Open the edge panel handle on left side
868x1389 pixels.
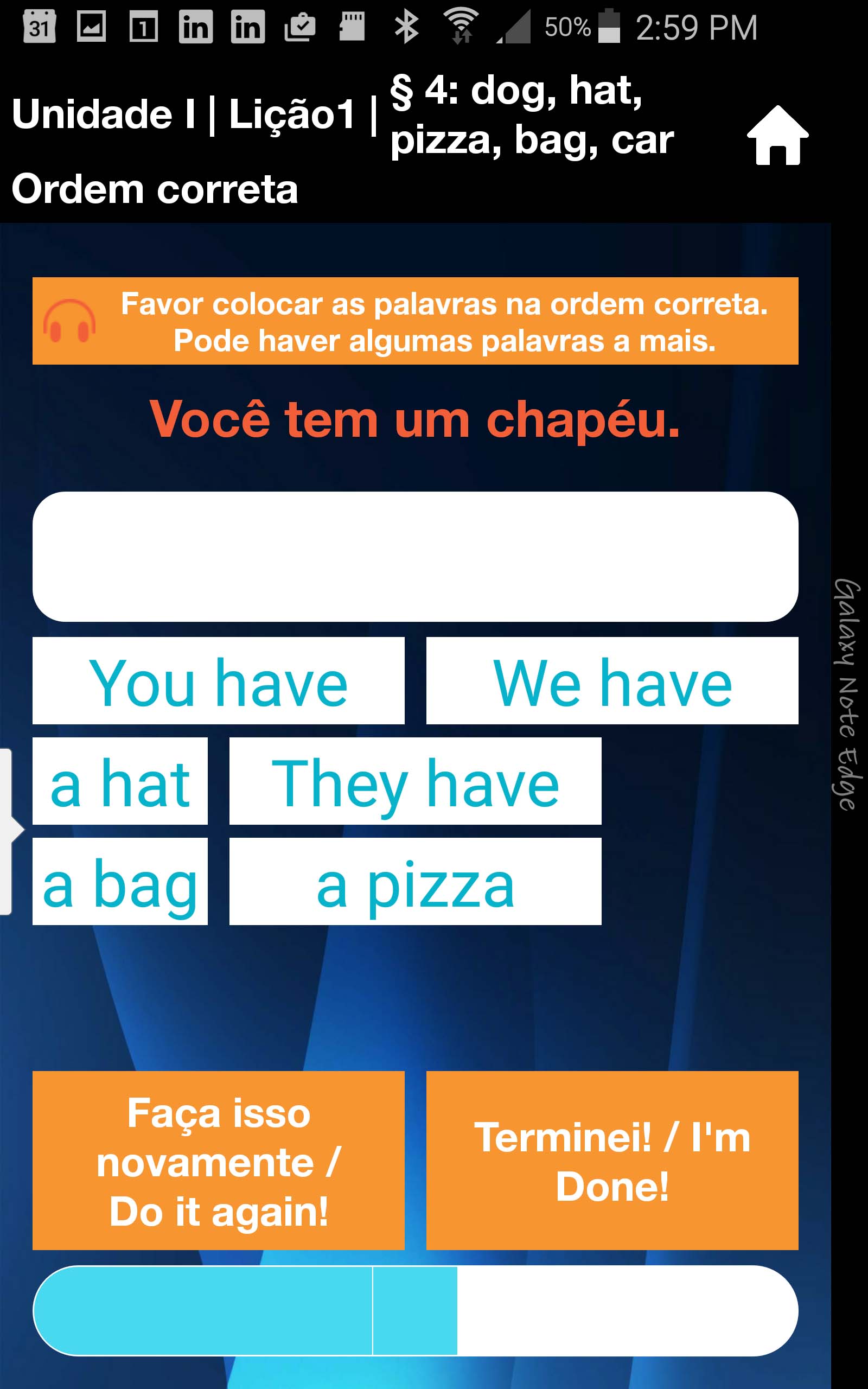pos(8,831)
